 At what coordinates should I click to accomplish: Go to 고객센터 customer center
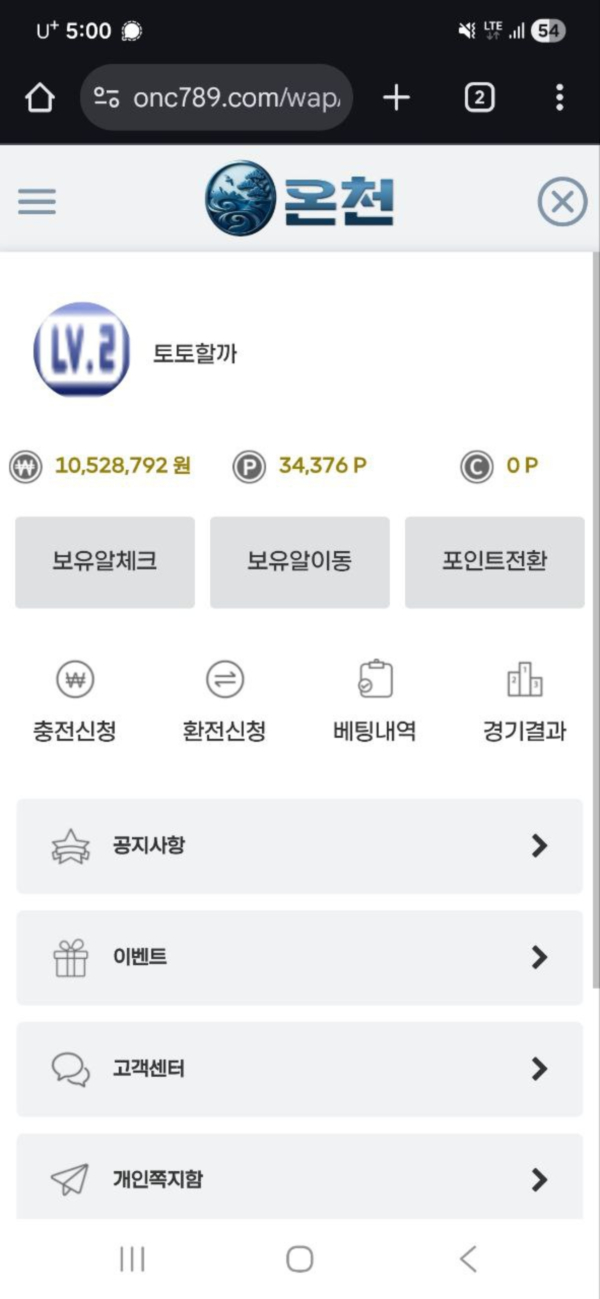[299, 1069]
